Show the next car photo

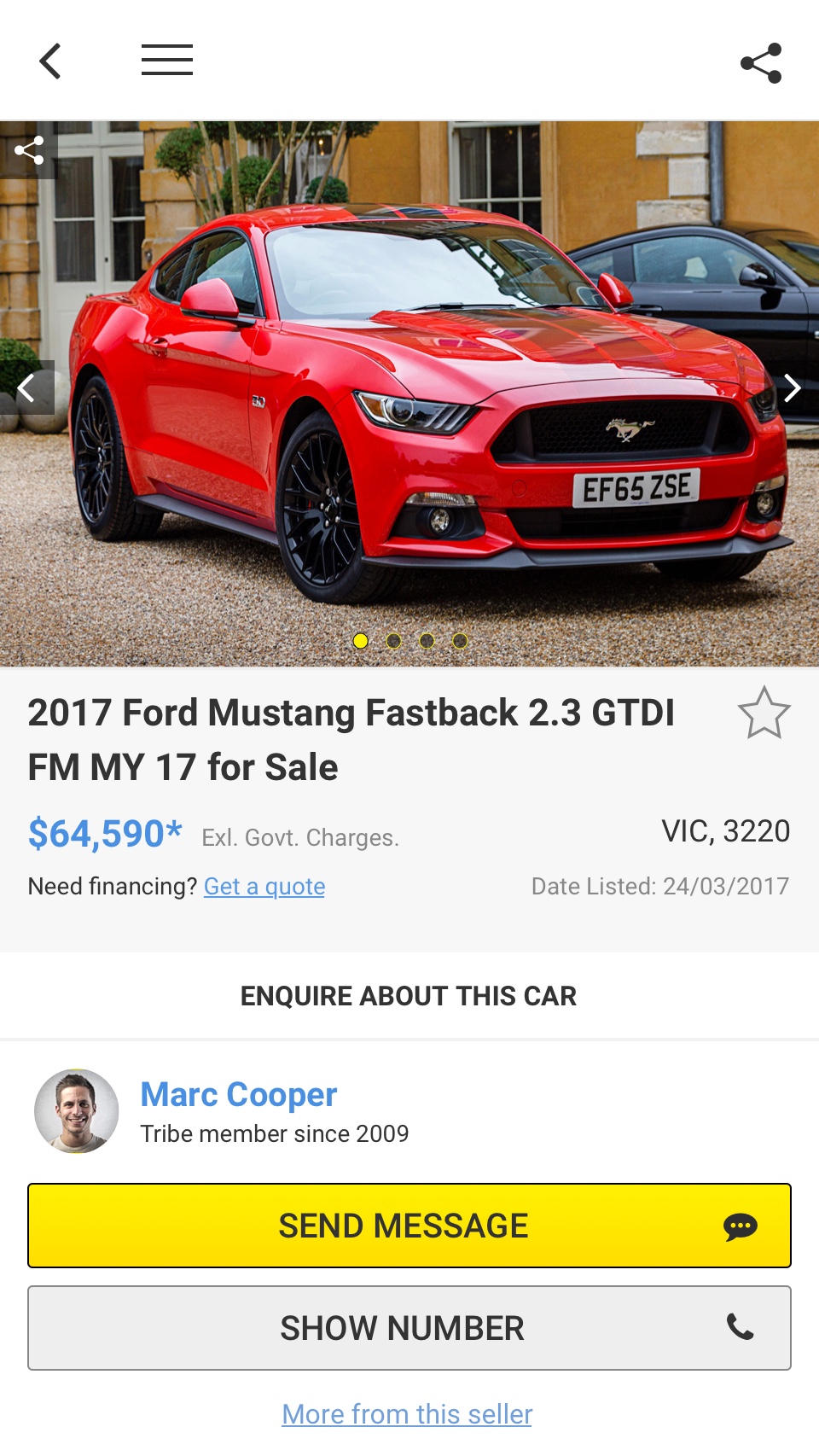792,387
